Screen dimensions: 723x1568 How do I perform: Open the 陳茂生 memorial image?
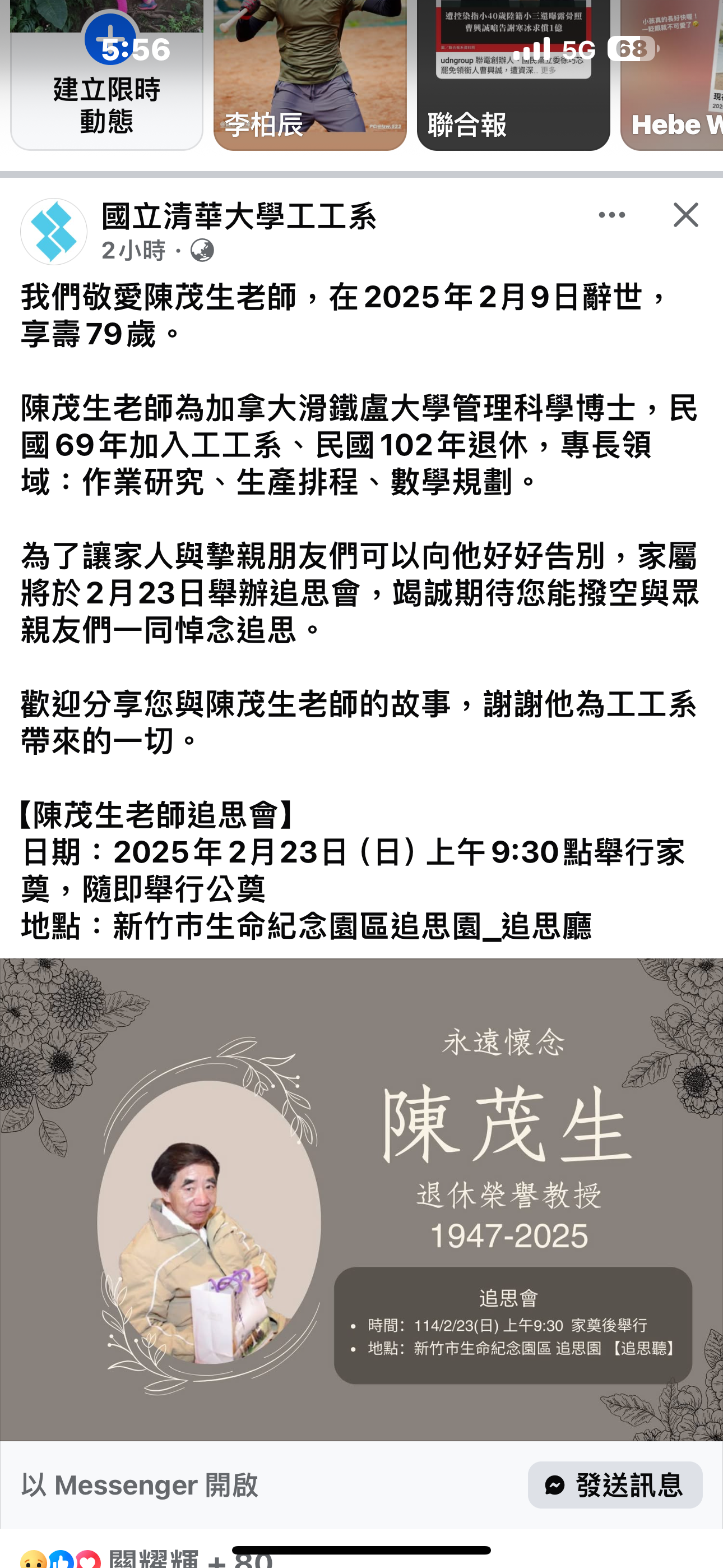(361, 1199)
